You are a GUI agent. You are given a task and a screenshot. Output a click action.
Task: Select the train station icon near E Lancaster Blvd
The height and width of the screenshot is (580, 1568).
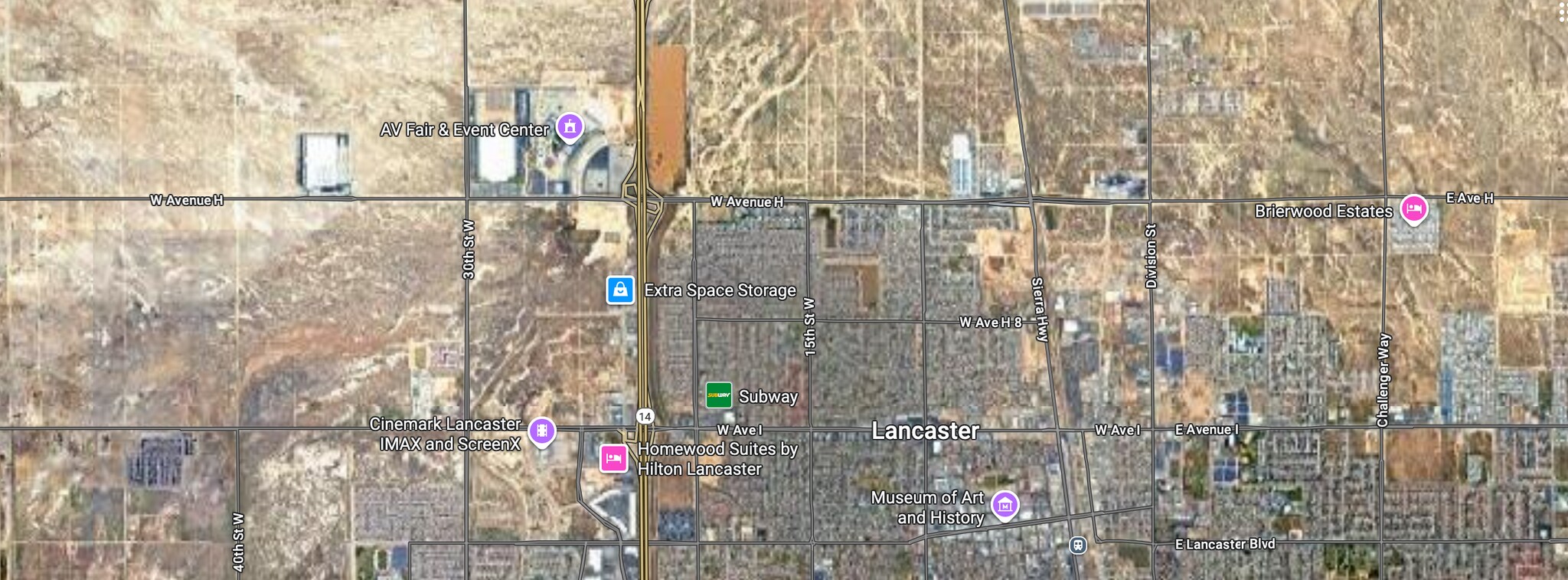(x=1078, y=545)
